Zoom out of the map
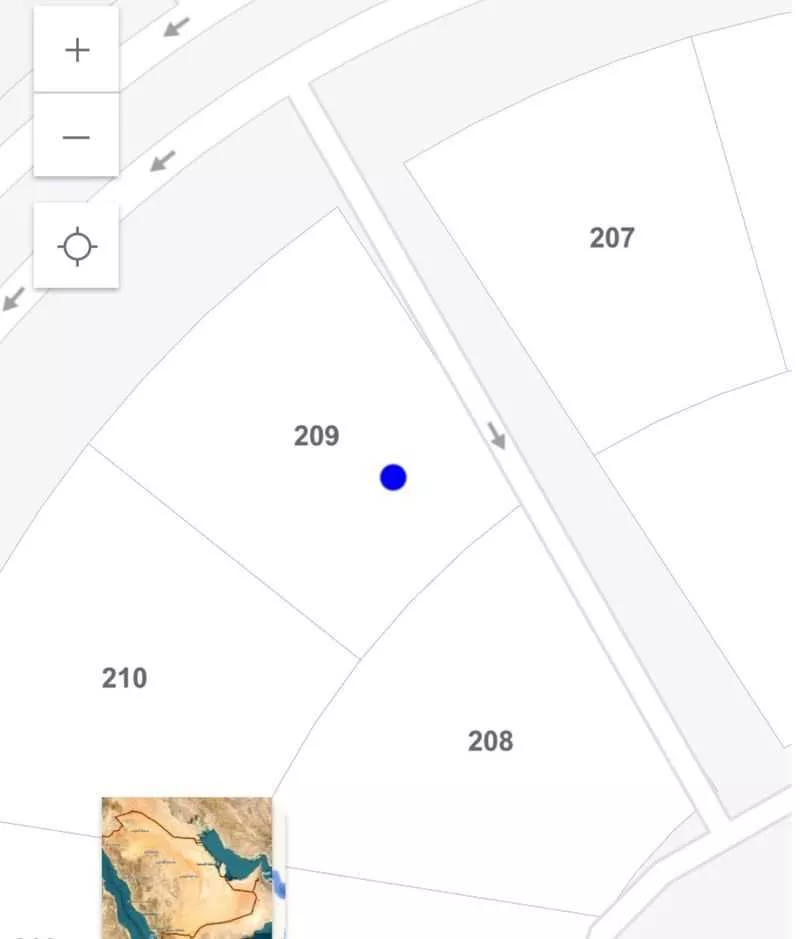Viewport: 800px width, 939px height. [x=77, y=136]
